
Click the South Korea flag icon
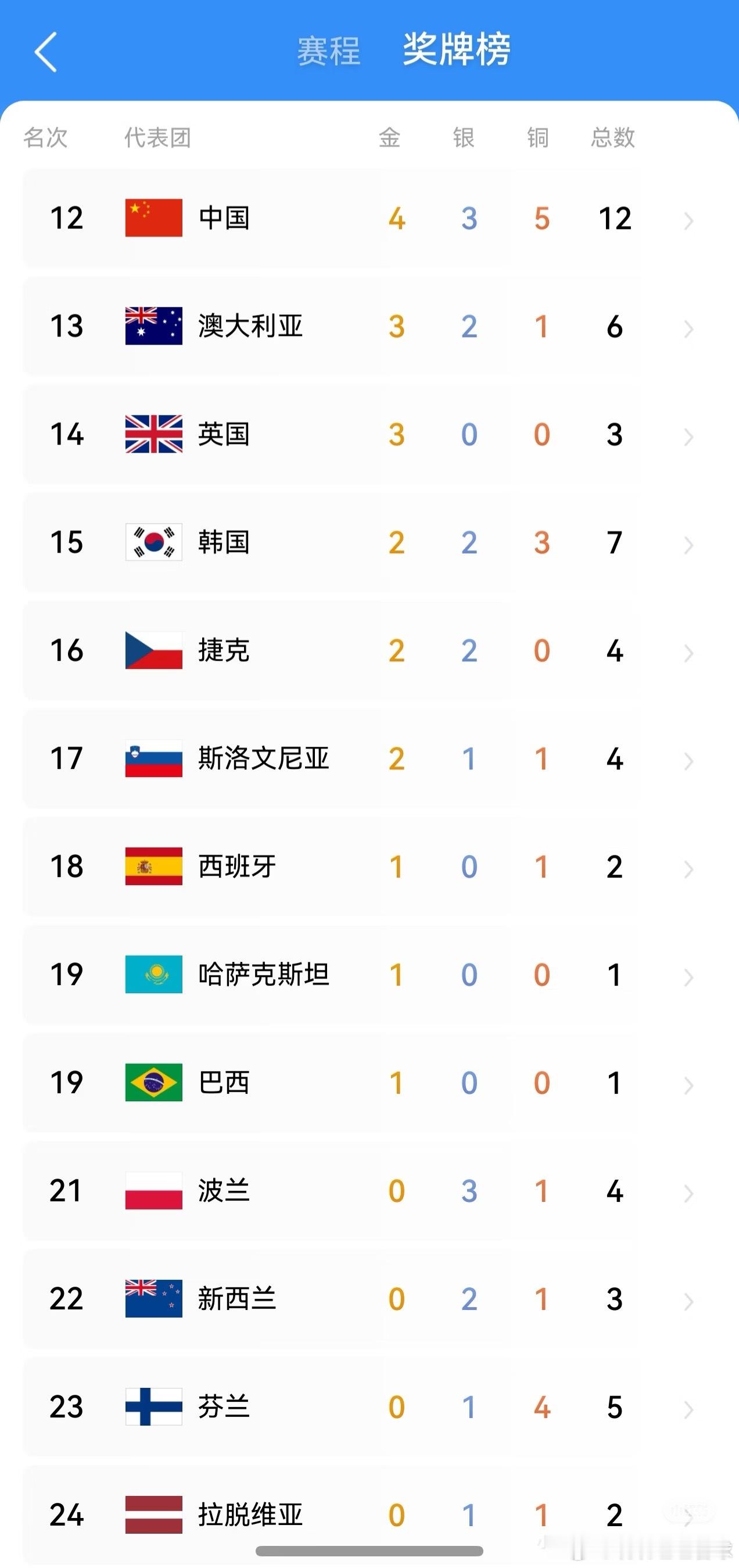pyautogui.click(x=153, y=542)
